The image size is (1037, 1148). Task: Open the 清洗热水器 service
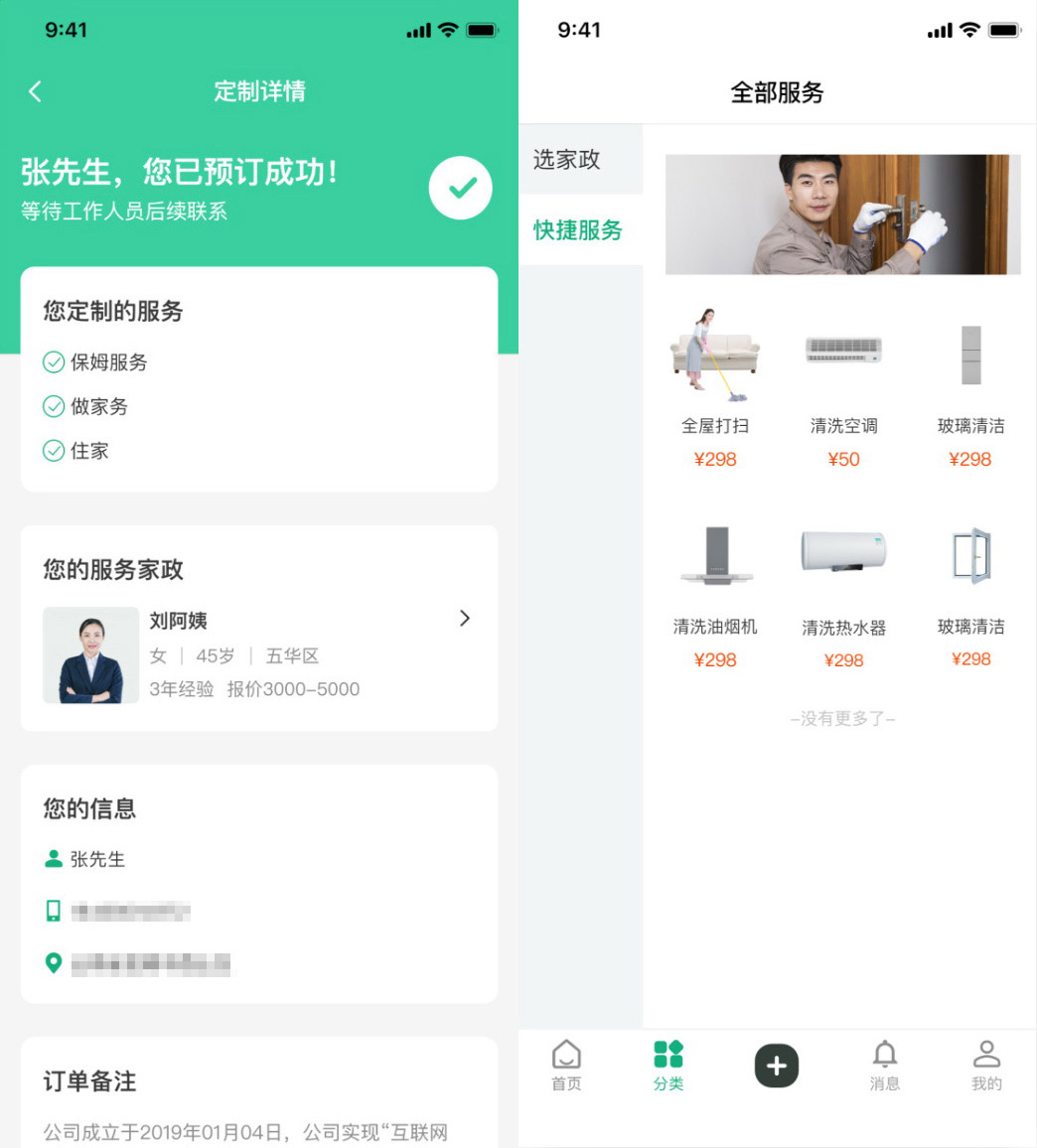coord(843,591)
